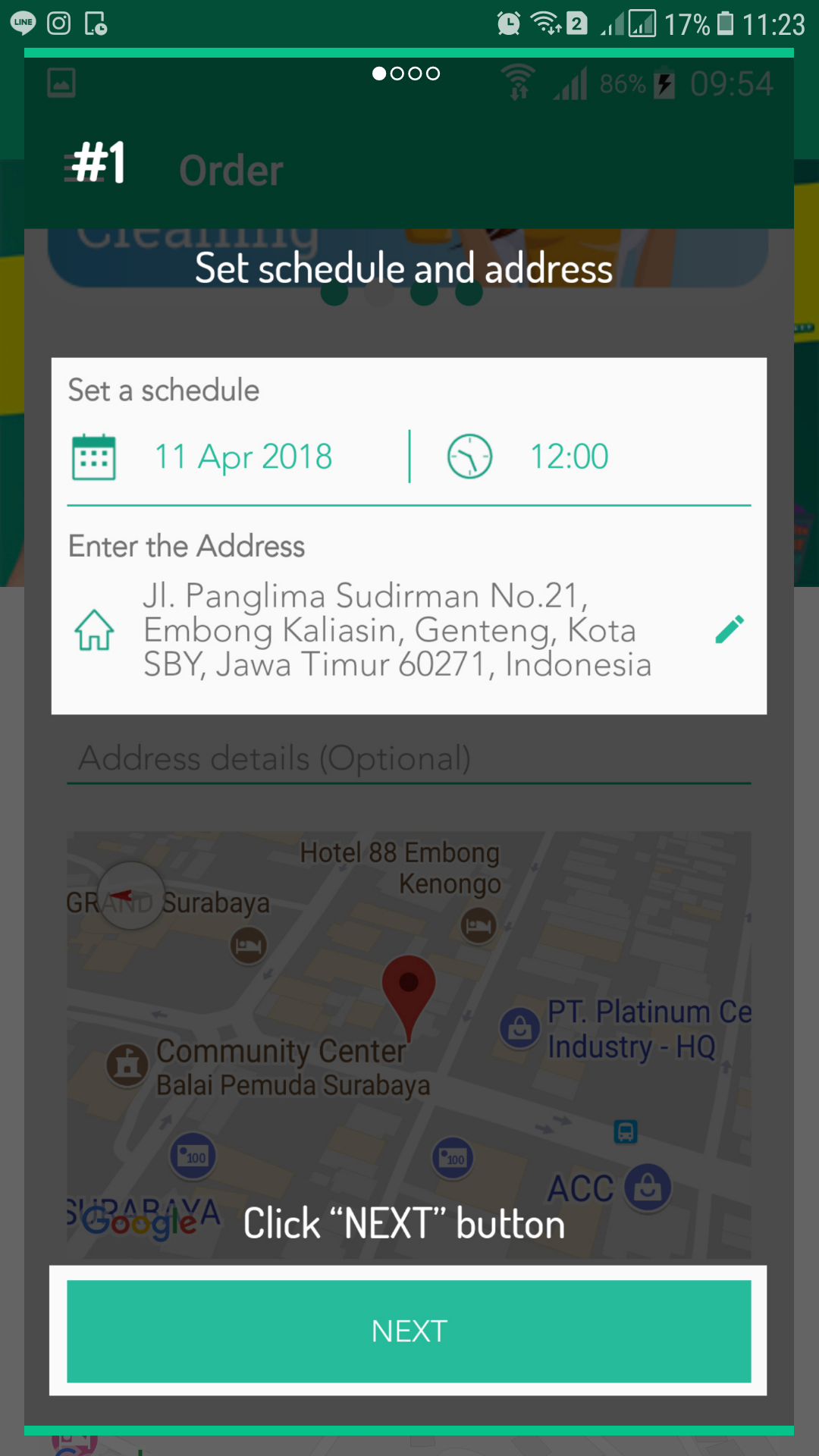Select the Address details (Optional) field
Screen dimensions: 819x1456
pos(409,758)
